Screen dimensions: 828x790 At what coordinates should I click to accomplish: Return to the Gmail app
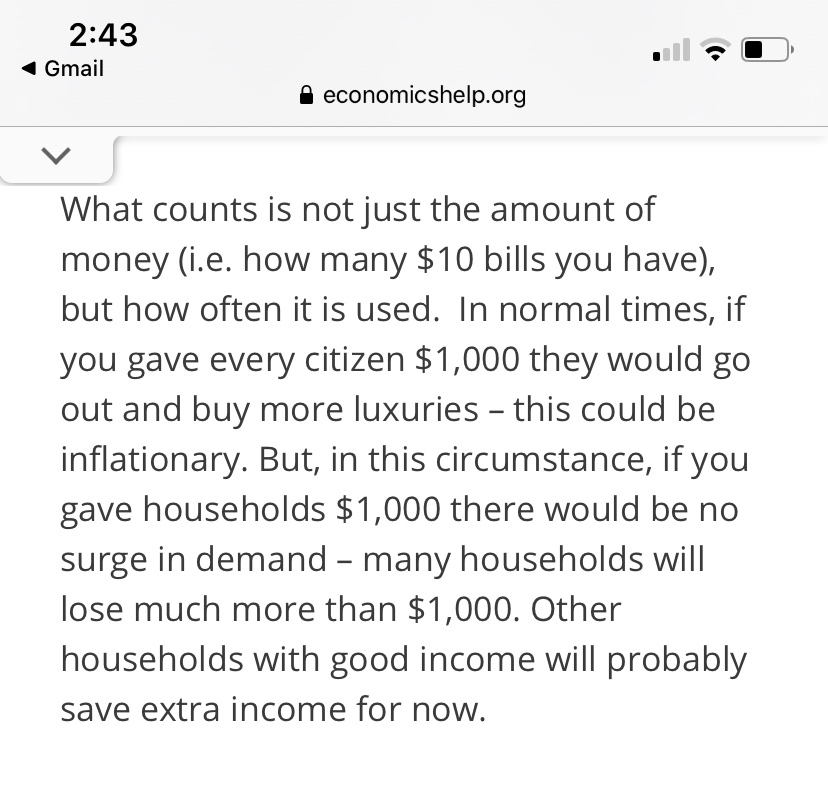tap(64, 69)
